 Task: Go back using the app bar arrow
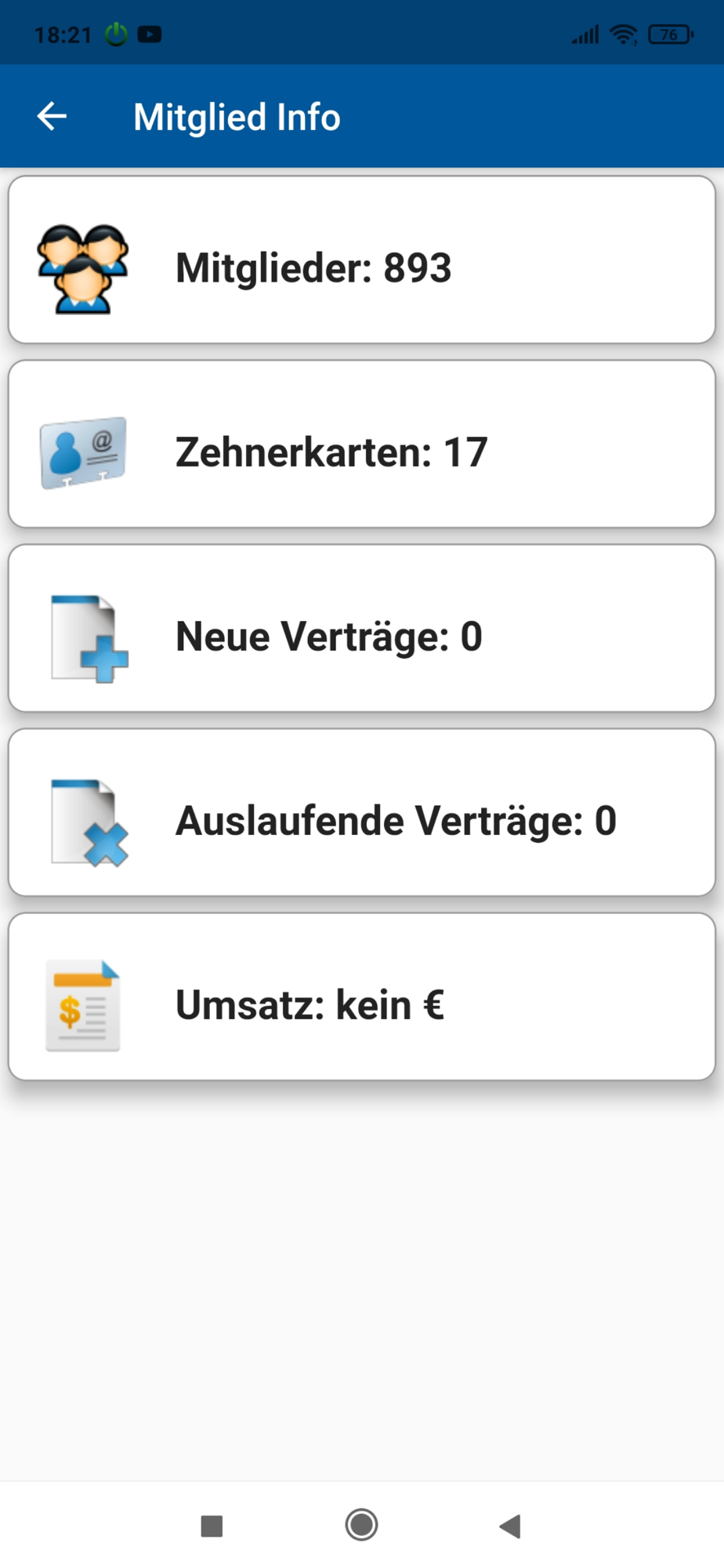point(52,117)
